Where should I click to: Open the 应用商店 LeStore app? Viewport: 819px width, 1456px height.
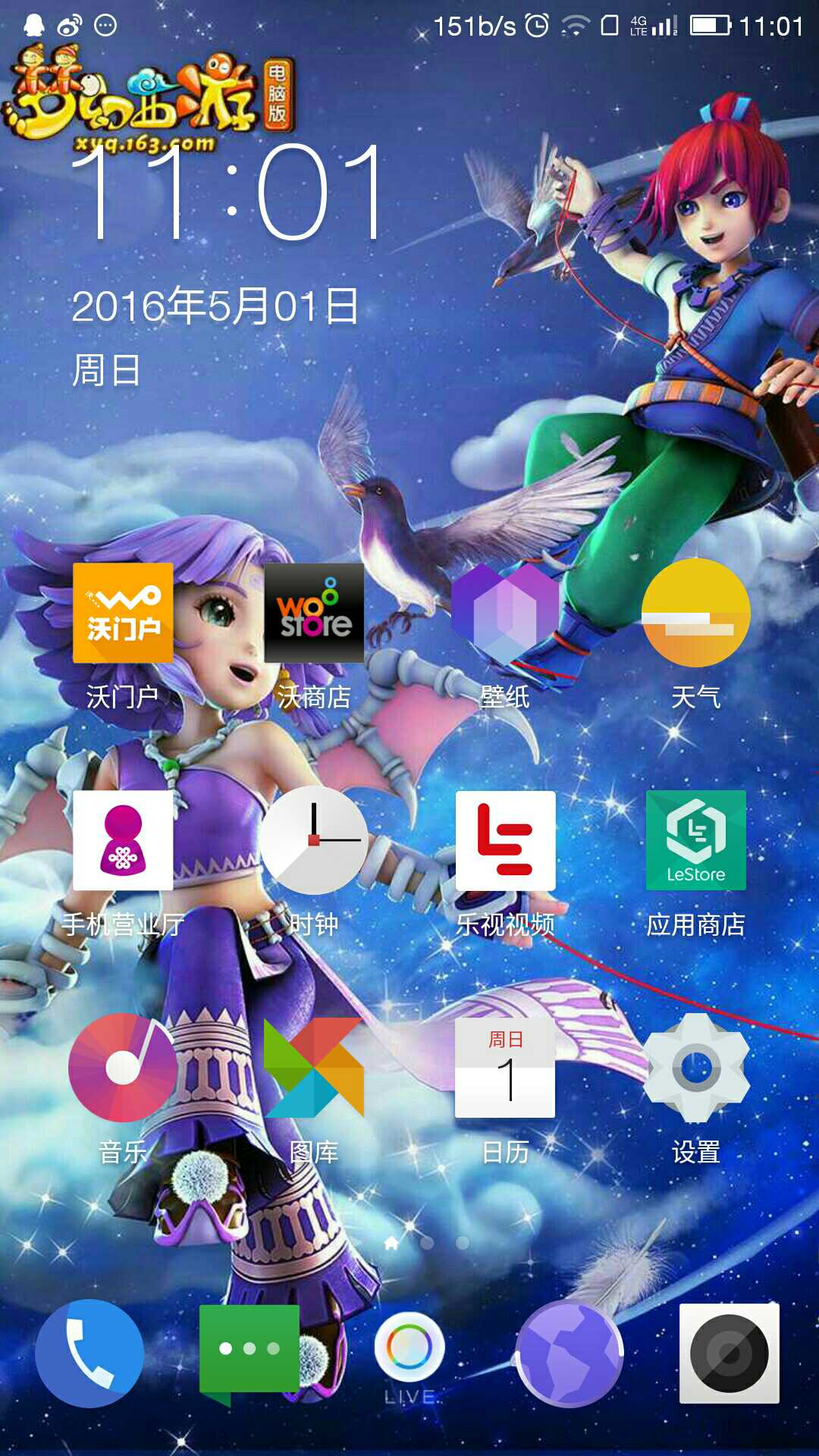coord(696,840)
